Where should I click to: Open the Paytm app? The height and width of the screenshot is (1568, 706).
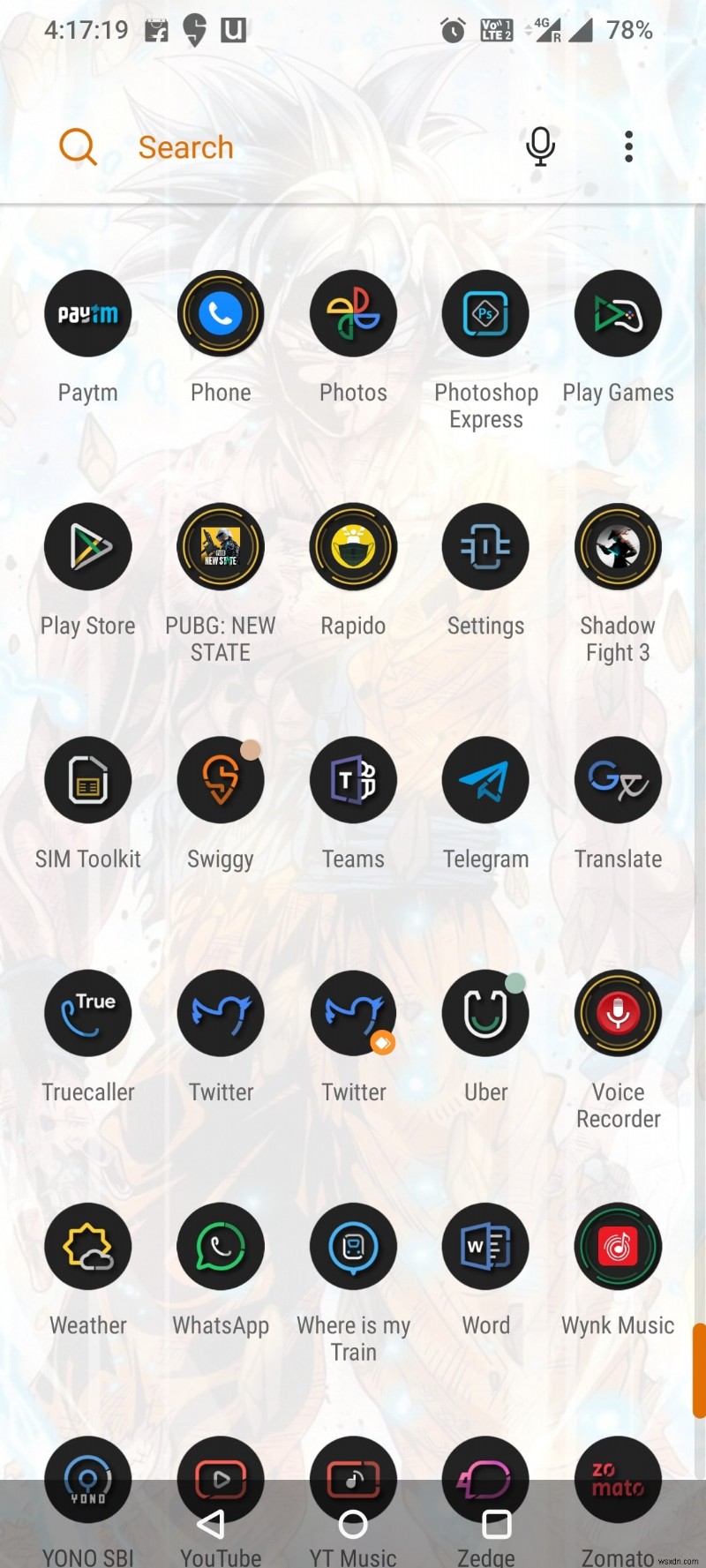click(x=87, y=313)
